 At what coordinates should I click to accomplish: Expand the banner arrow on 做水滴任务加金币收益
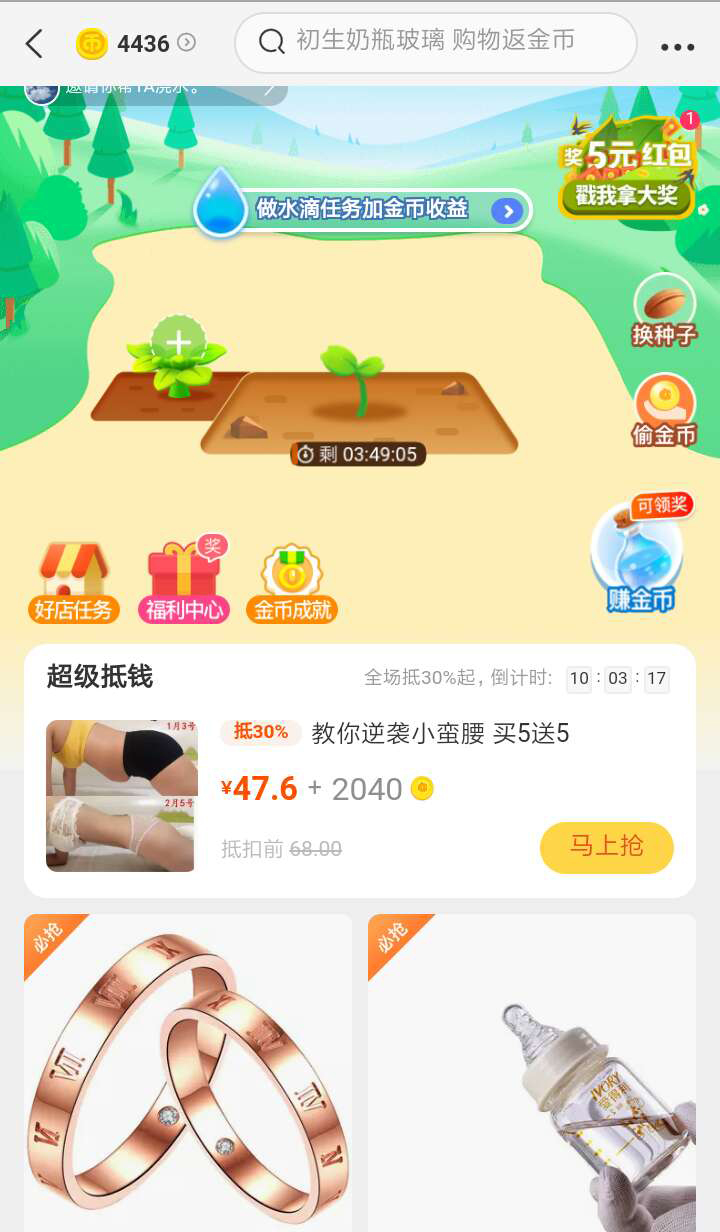[508, 211]
